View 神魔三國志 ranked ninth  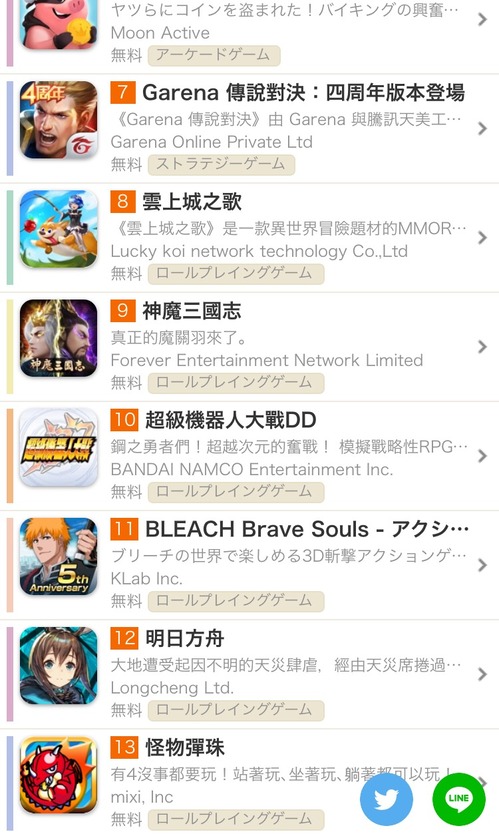click(x=250, y=346)
